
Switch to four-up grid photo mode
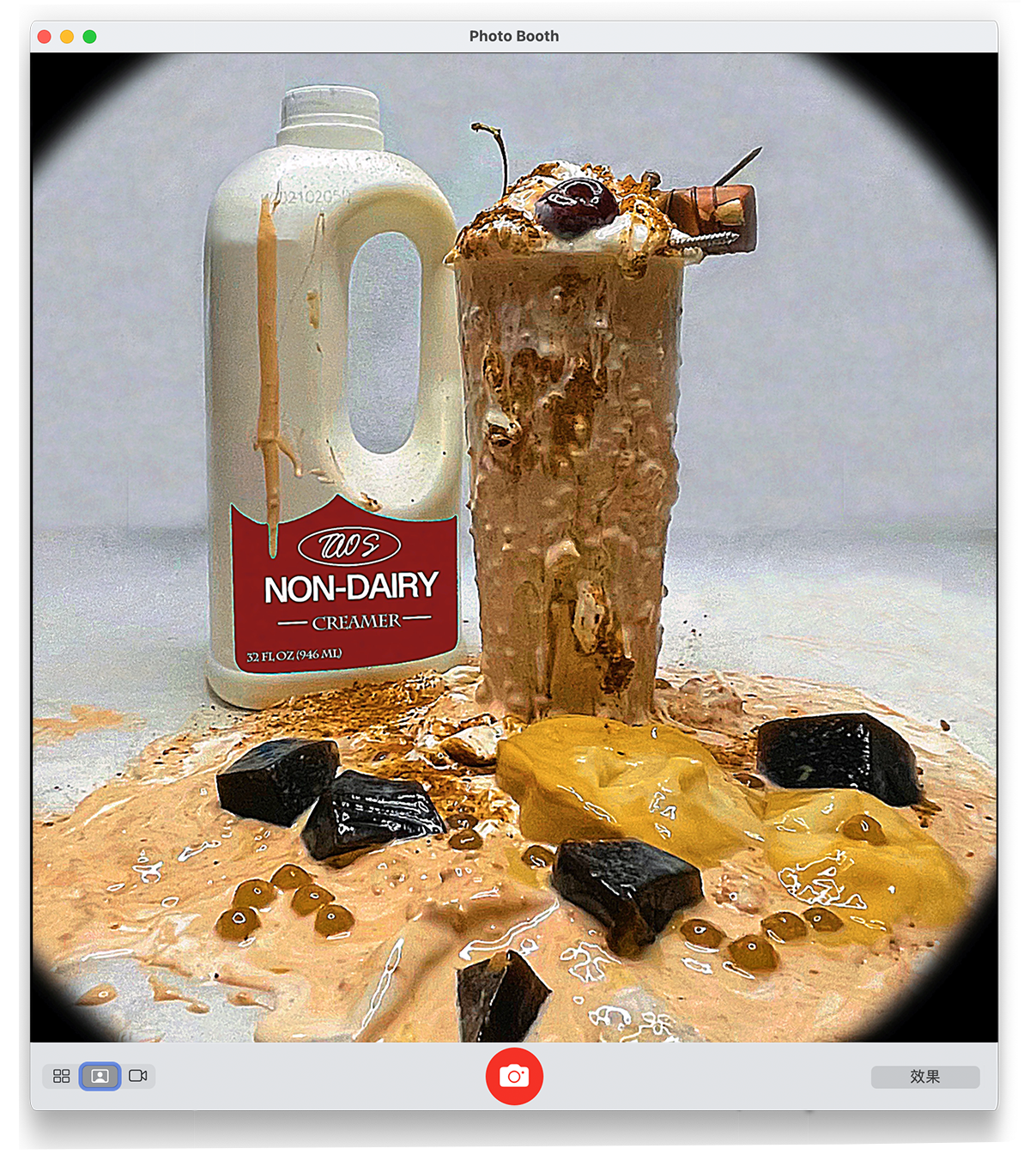pos(62,1076)
